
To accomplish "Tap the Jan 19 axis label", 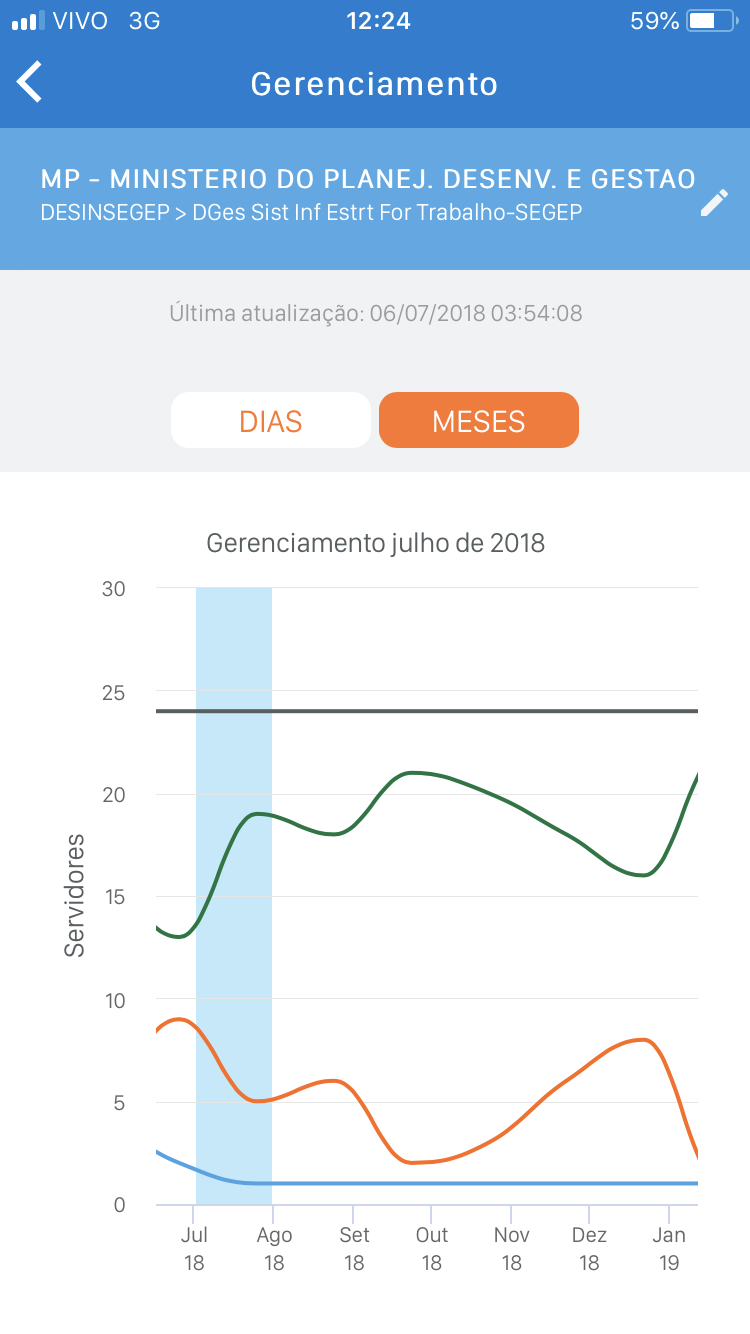I will pos(669,1248).
